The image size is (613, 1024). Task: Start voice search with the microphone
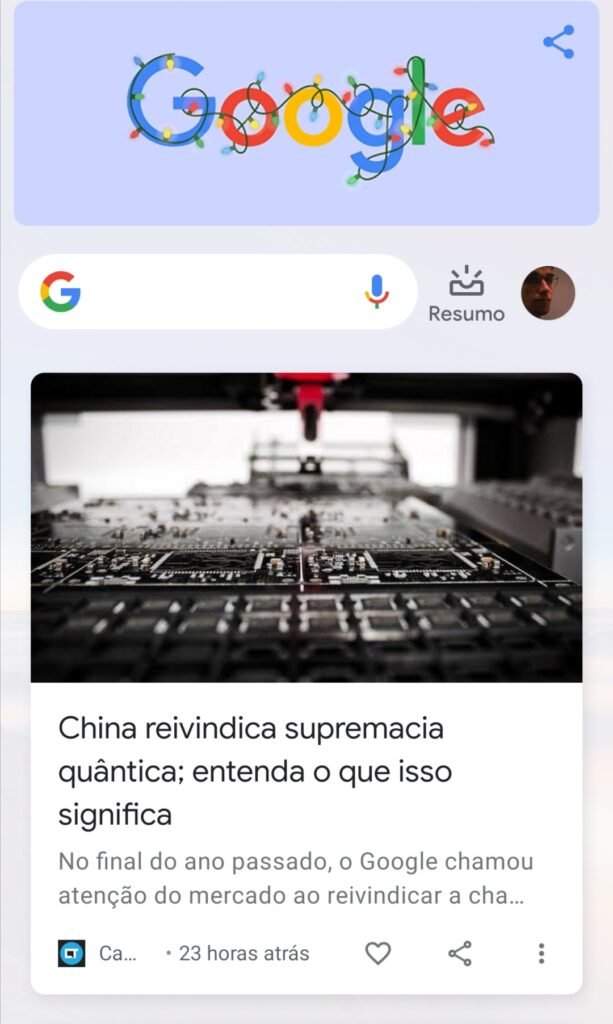(x=376, y=292)
